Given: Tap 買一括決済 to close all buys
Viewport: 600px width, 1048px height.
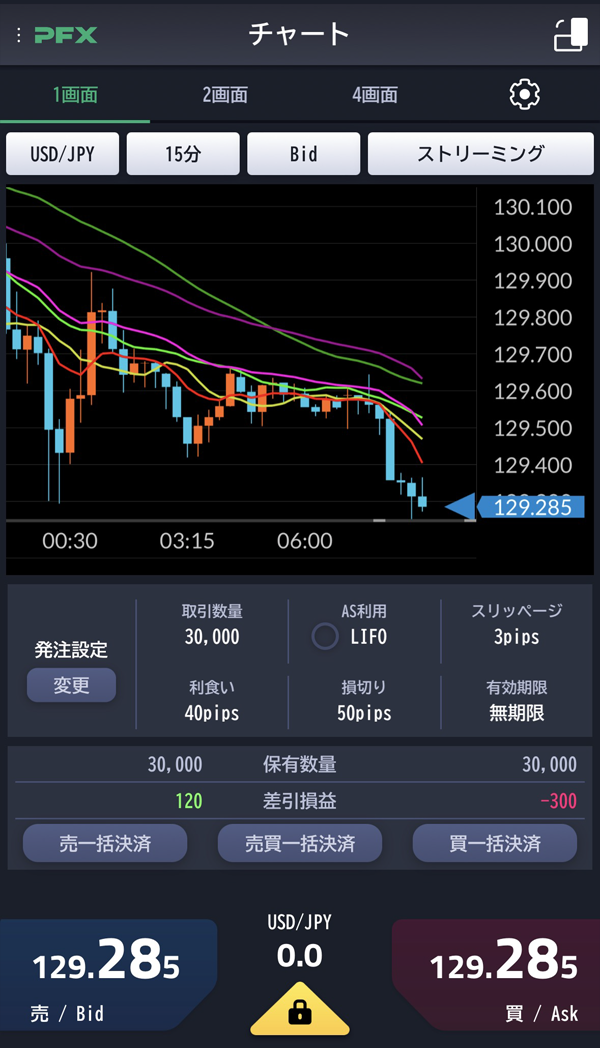Looking at the screenshot, I should tap(495, 844).
